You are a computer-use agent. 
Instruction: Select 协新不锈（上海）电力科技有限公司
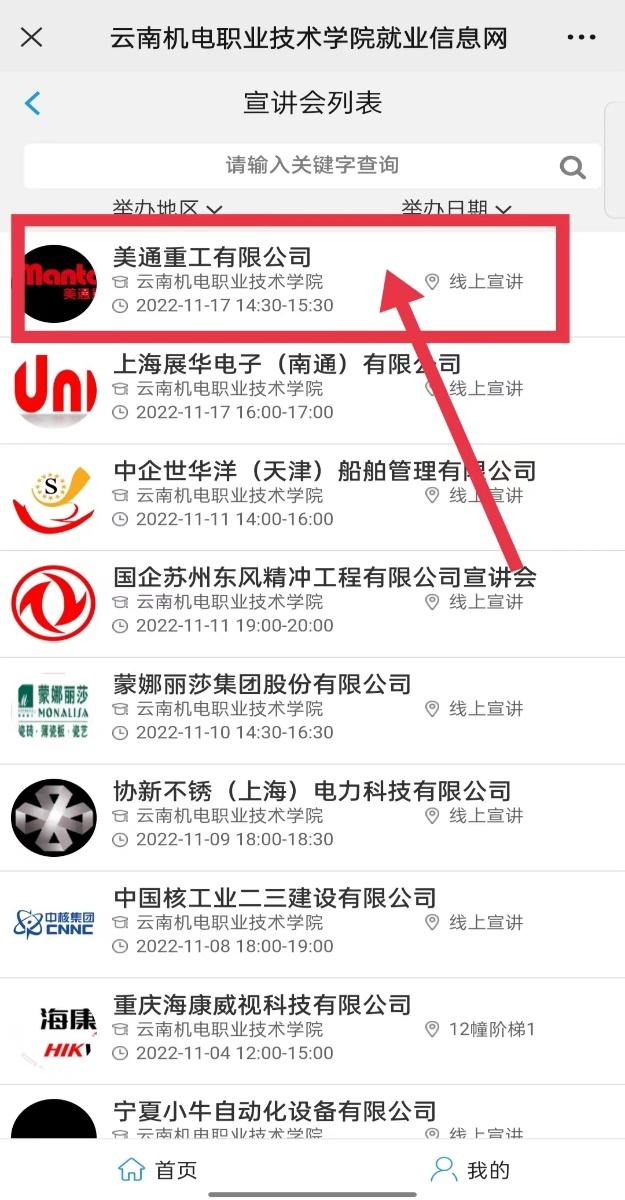click(x=312, y=791)
